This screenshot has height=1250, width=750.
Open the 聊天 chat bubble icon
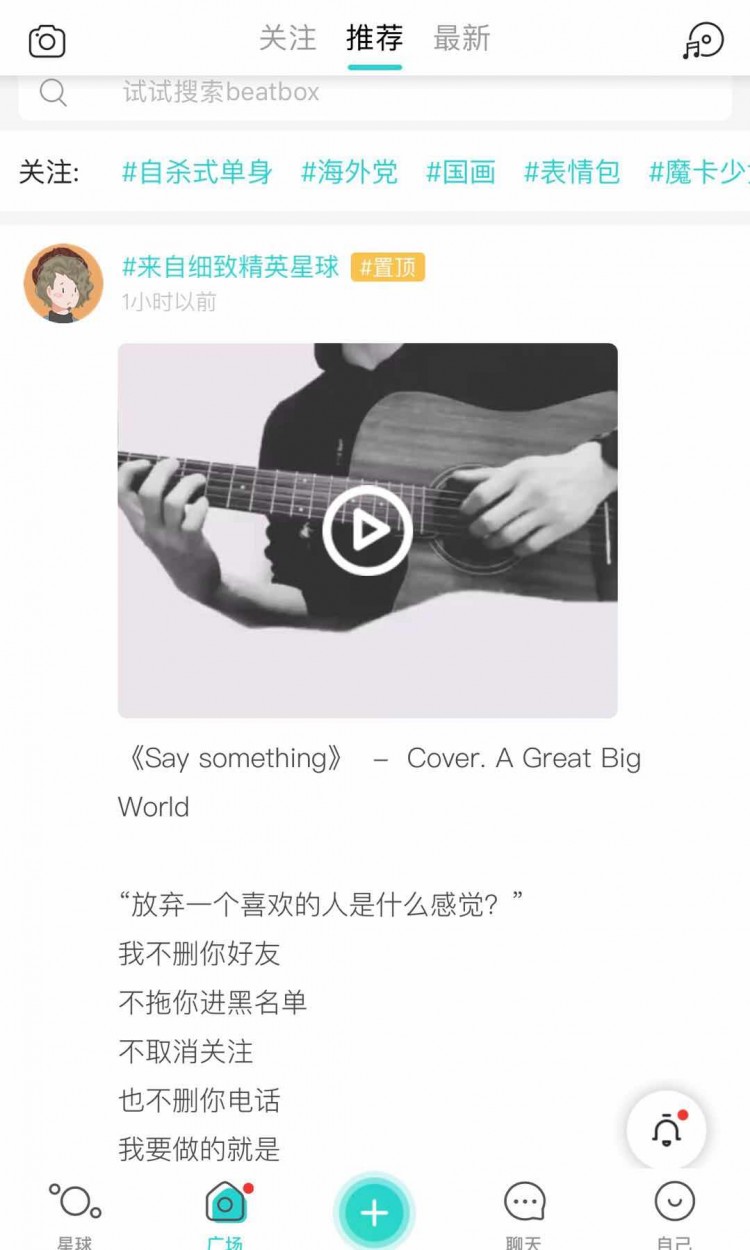[x=523, y=1201]
